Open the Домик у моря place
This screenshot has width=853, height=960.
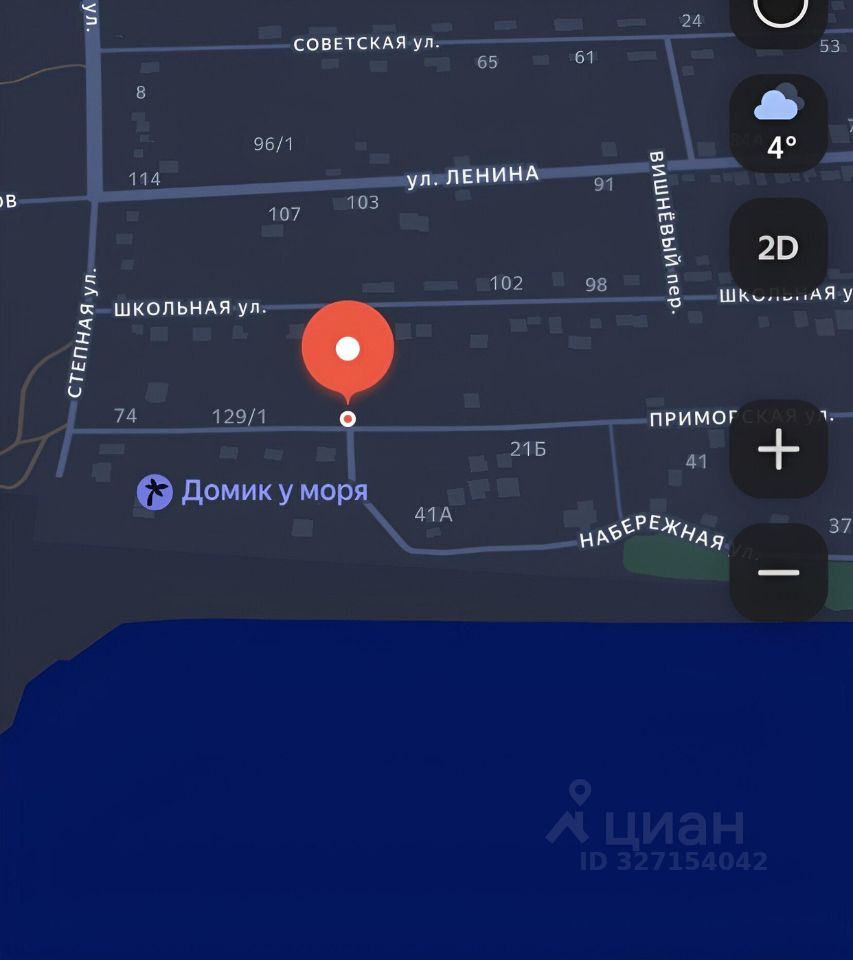[x=253, y=492]
